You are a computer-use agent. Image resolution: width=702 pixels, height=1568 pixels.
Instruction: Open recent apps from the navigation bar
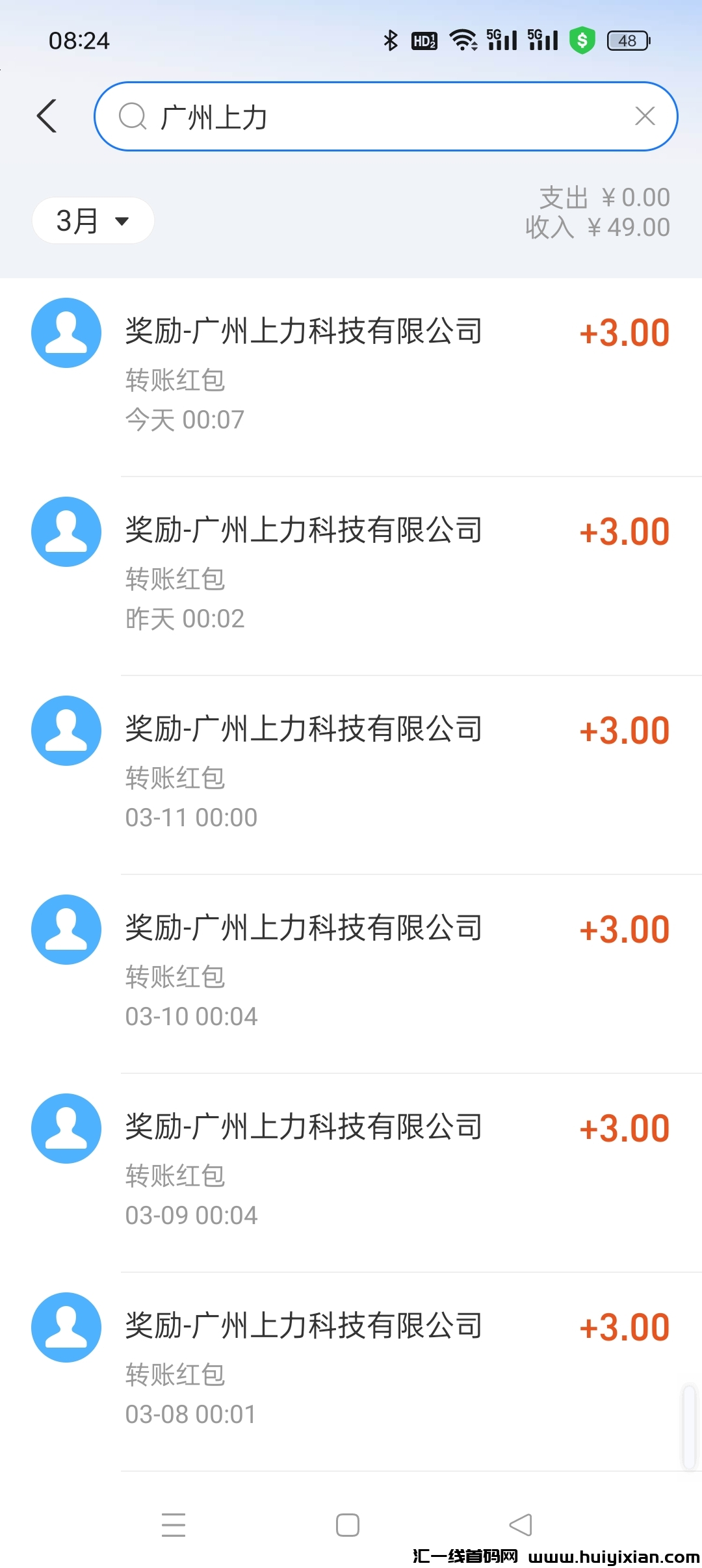[x=174, y=1525]
